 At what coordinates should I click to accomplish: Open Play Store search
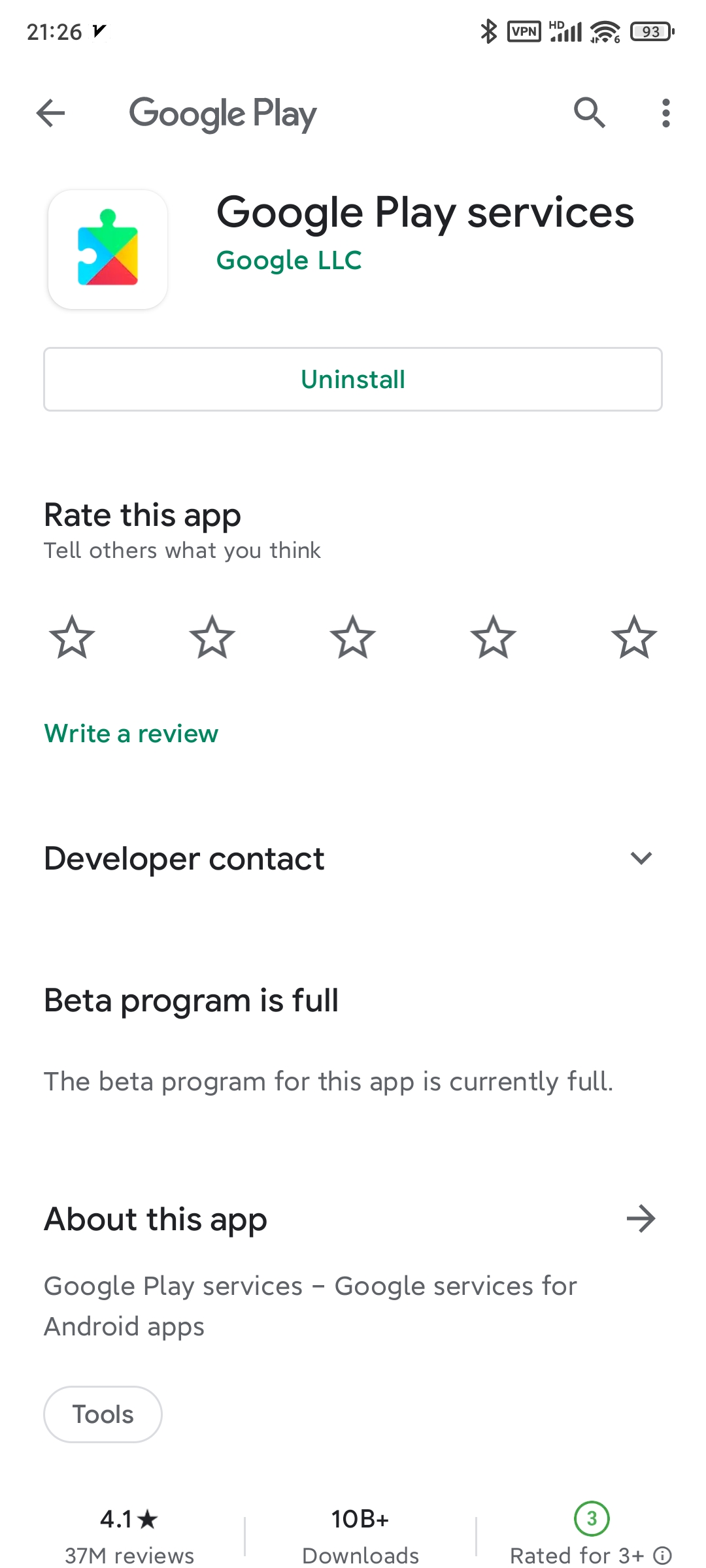tap(589, 112)
